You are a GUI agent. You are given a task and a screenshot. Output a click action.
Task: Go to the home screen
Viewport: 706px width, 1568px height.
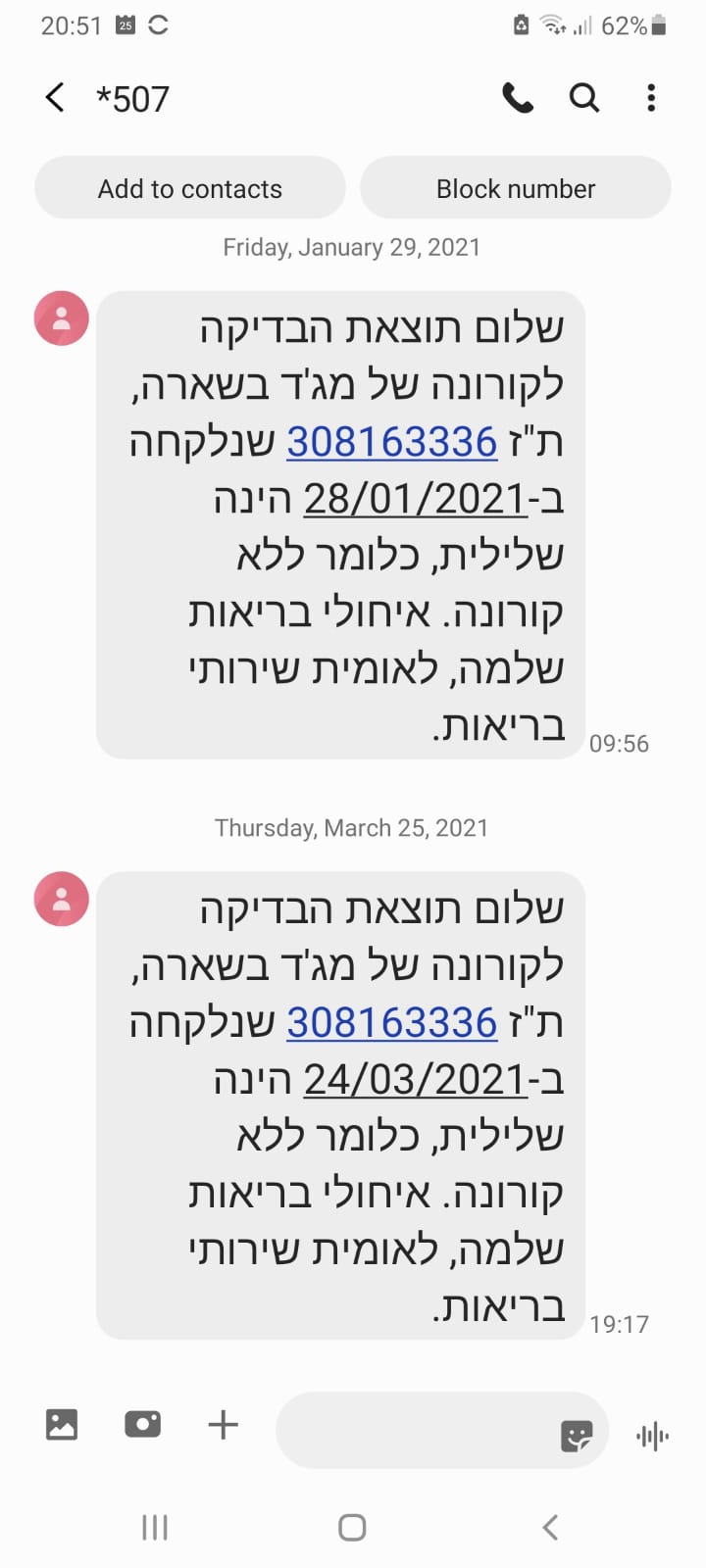(352, 1527)
